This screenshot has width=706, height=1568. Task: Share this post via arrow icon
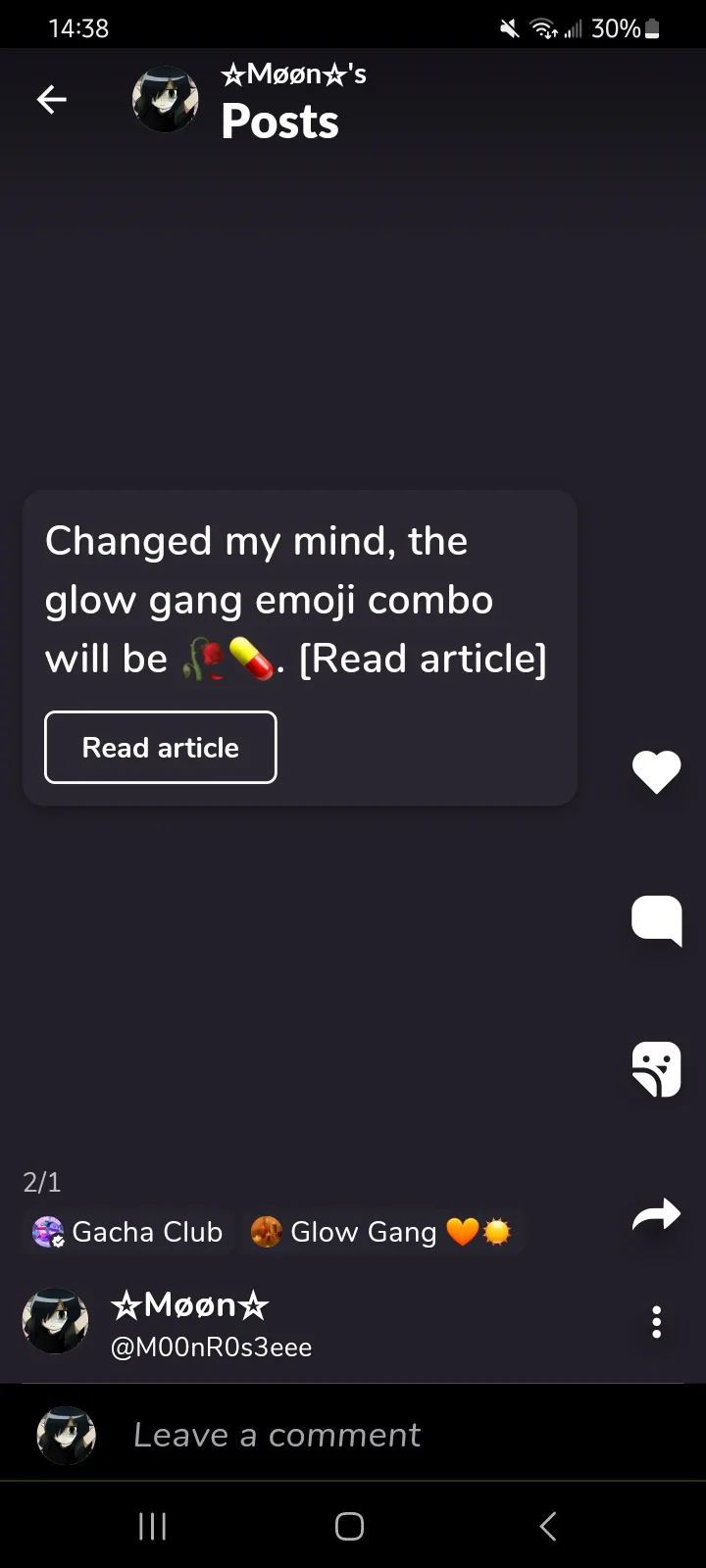[656, 1215]
